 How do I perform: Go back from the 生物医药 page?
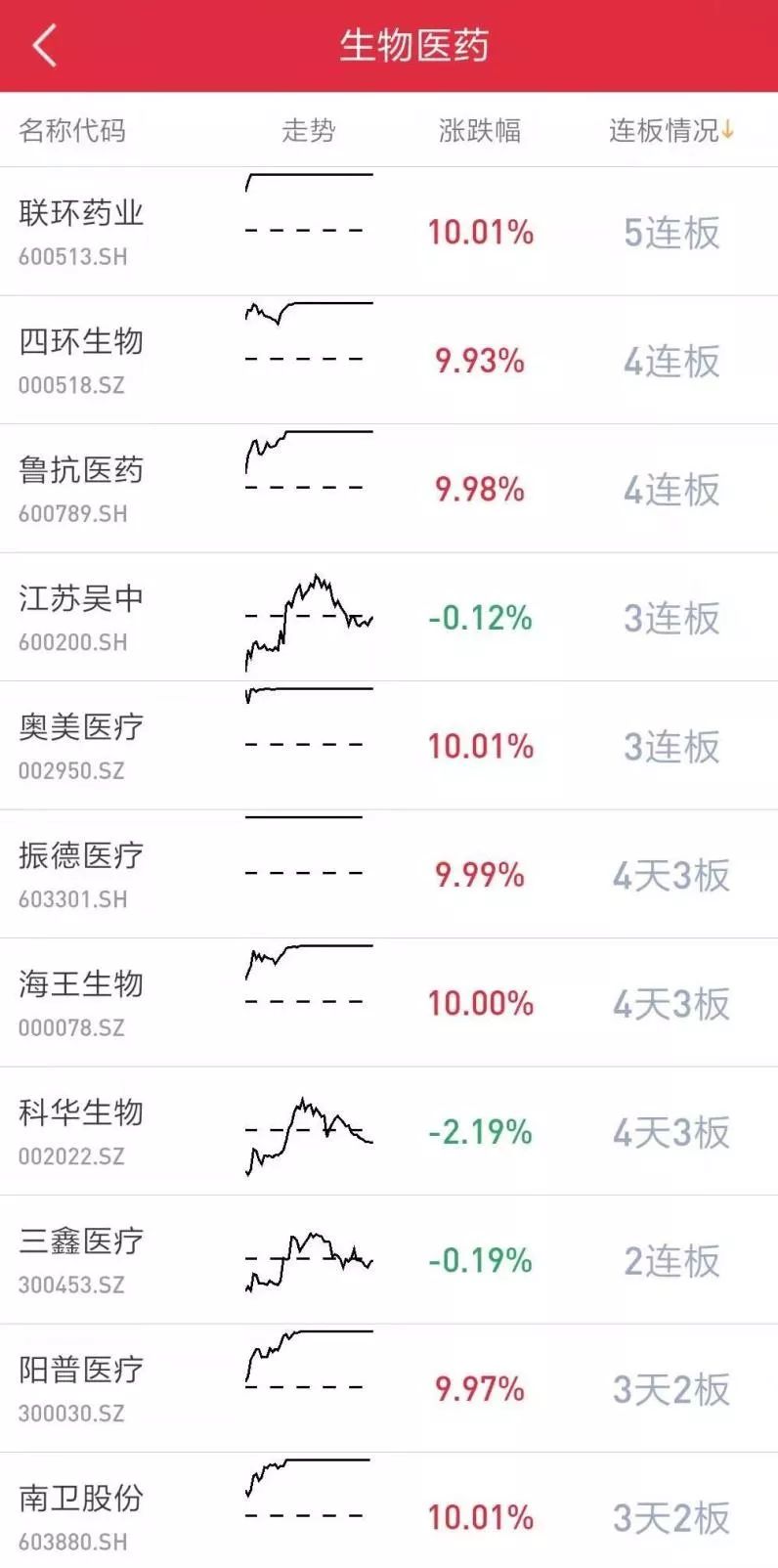[45, 46]
